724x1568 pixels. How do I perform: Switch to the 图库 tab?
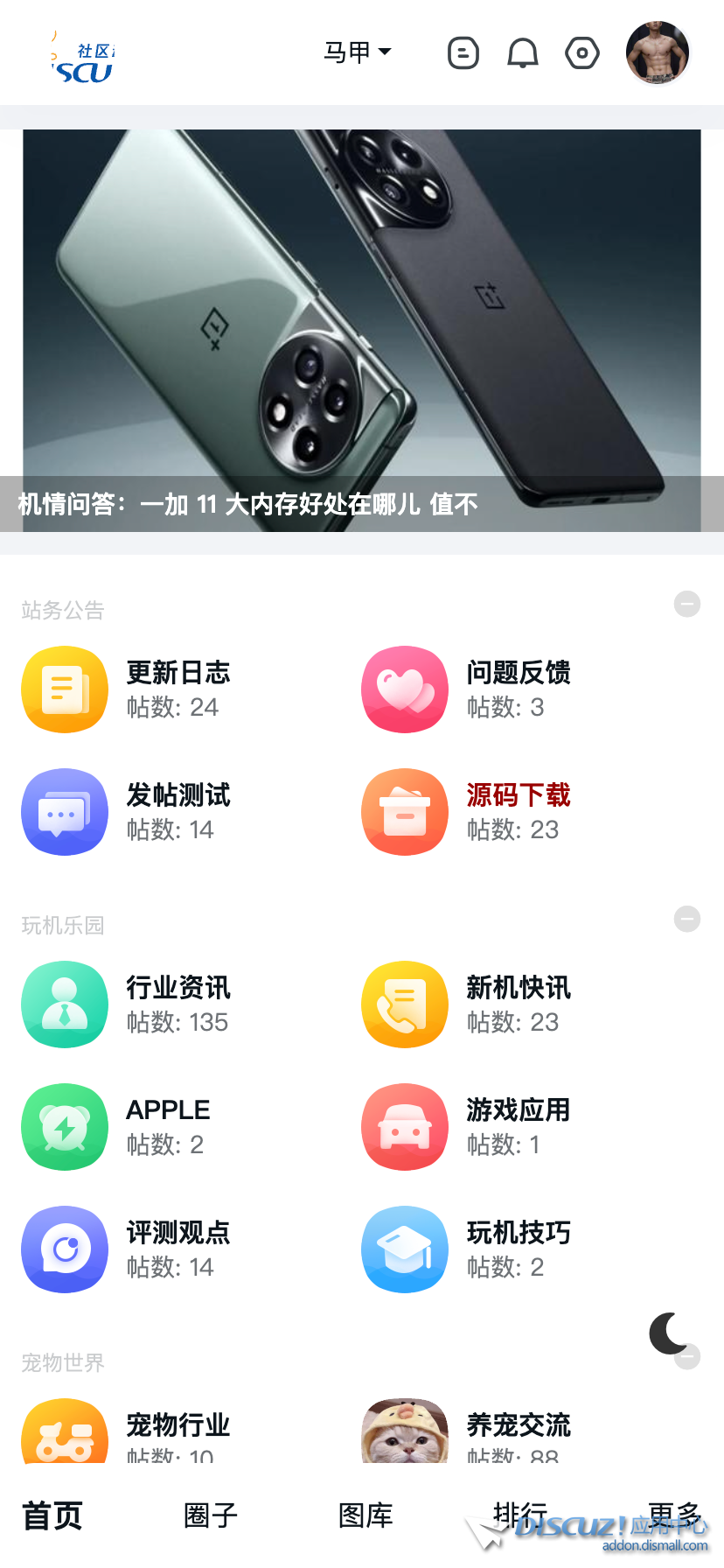[x=365, y=1515]
